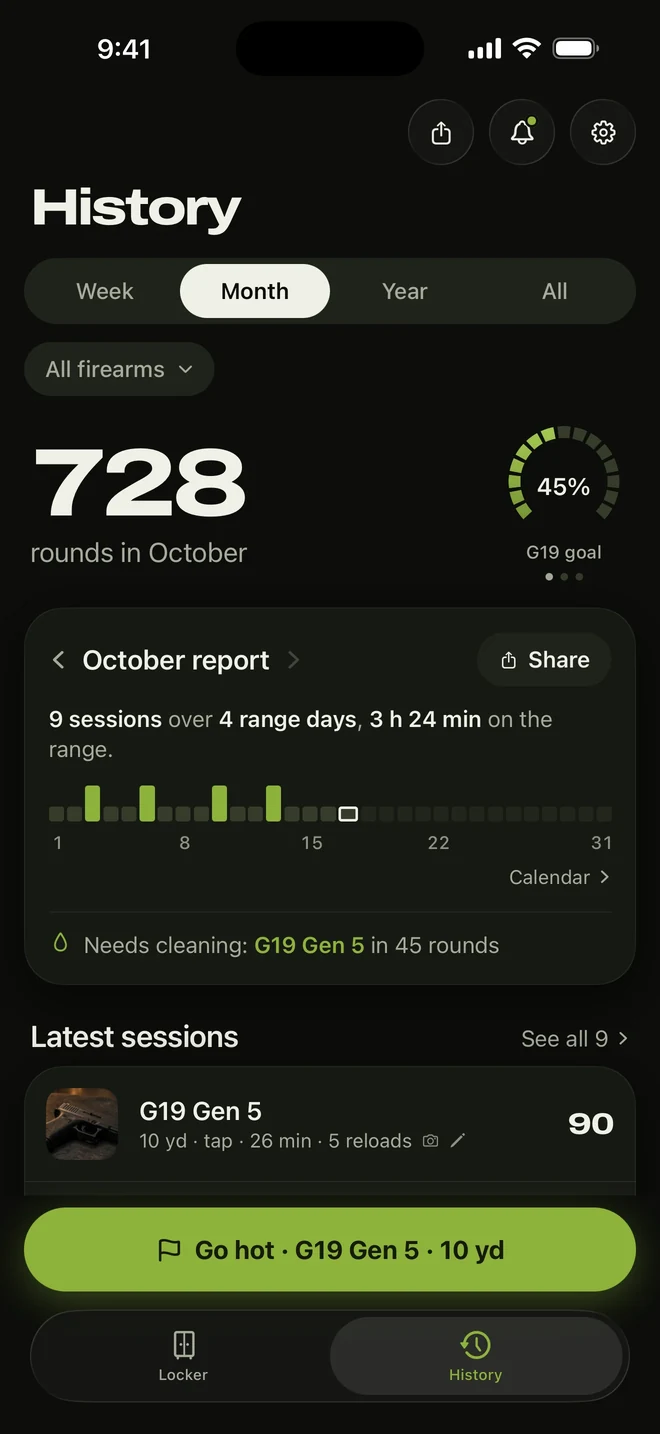Open settings via the gear icon

(x=603, y=132)
